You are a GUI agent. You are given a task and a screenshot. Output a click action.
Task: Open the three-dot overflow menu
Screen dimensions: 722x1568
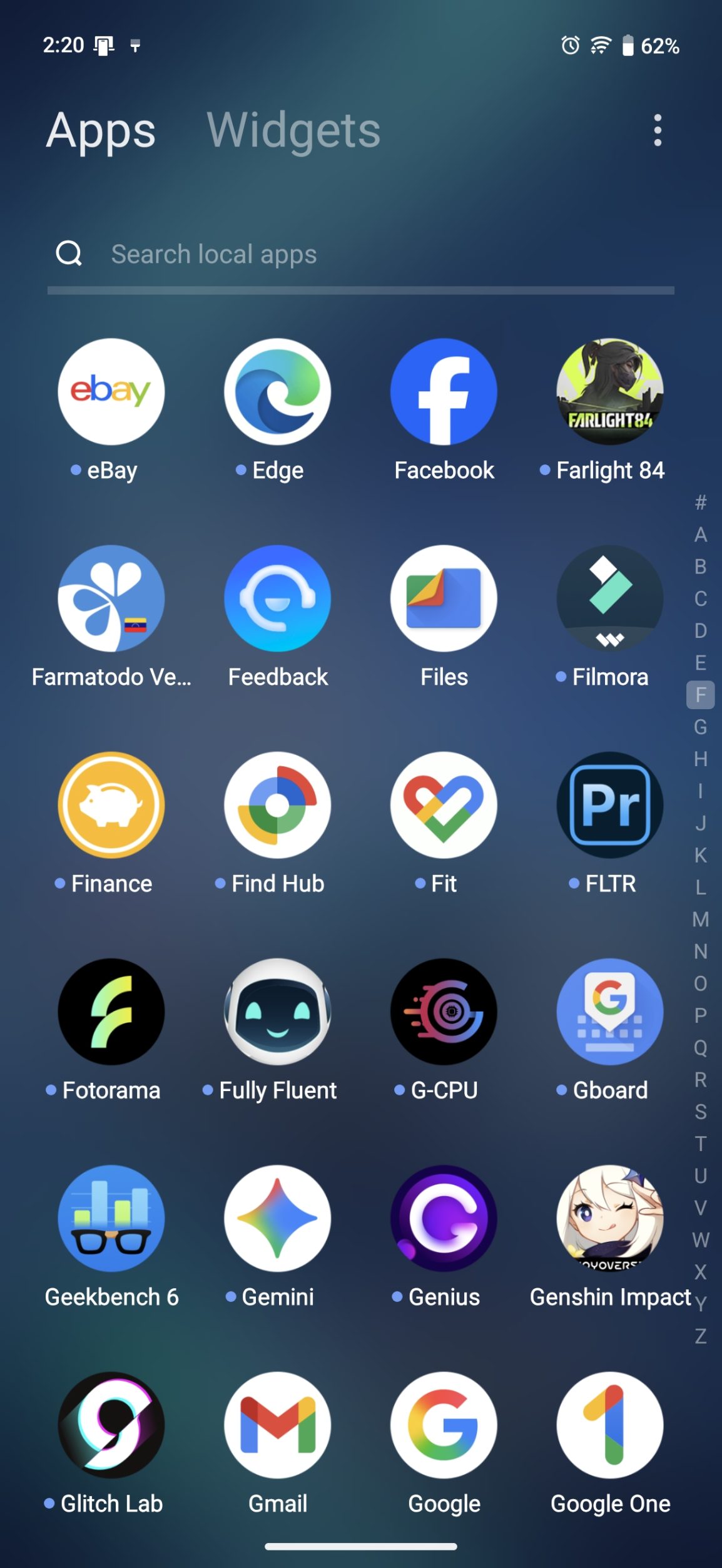coord(657,130)
